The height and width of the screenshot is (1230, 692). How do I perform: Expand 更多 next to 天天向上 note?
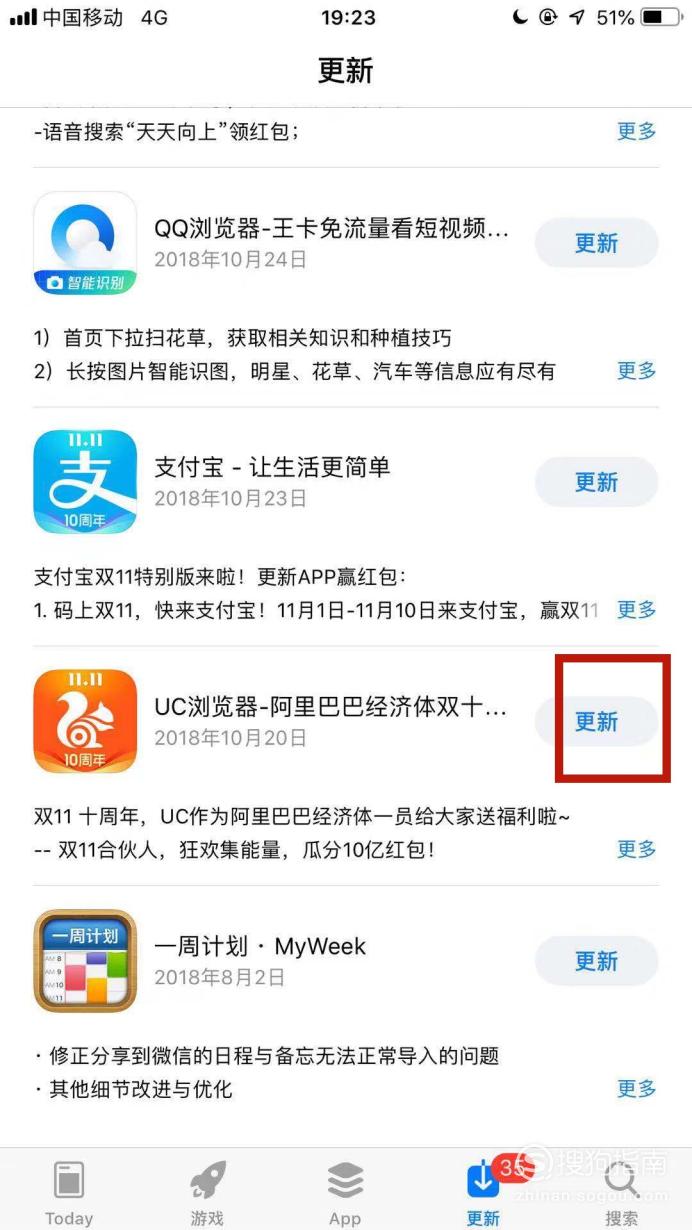[x=636, y=131]
